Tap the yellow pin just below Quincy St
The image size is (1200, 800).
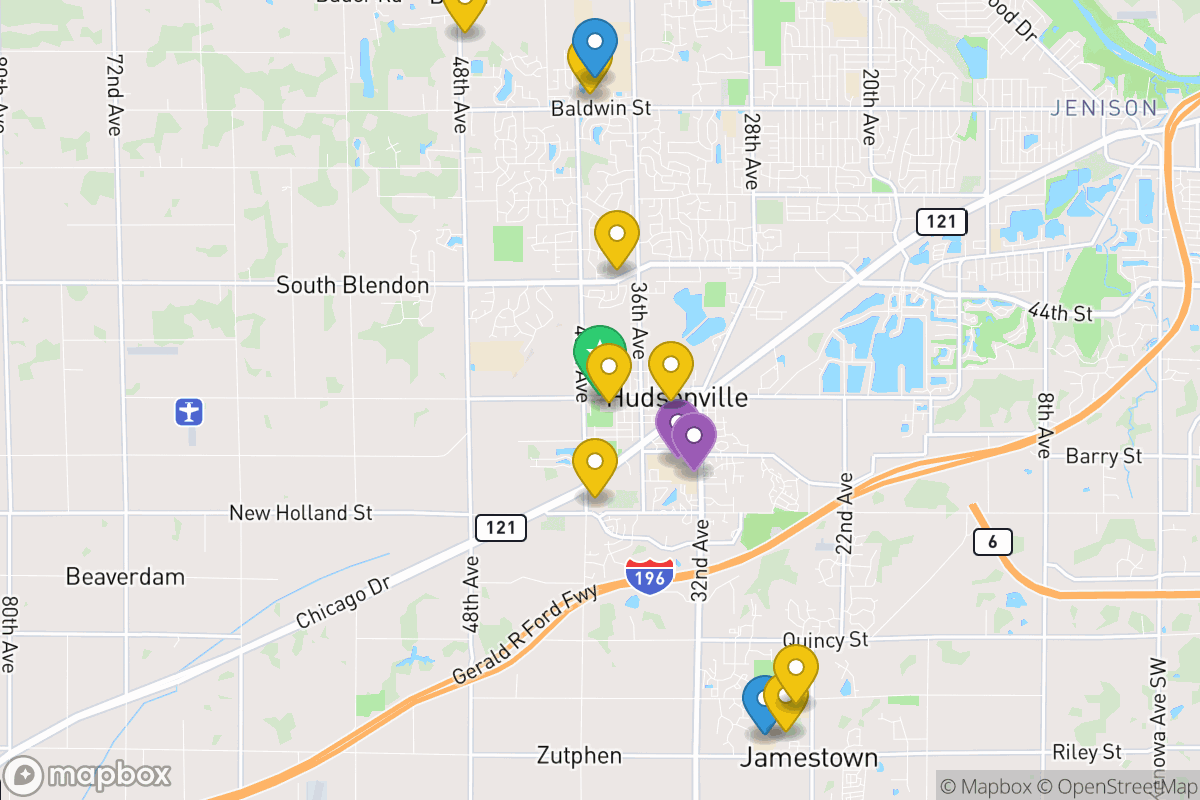pyautogui.click(x=796, y=669)
